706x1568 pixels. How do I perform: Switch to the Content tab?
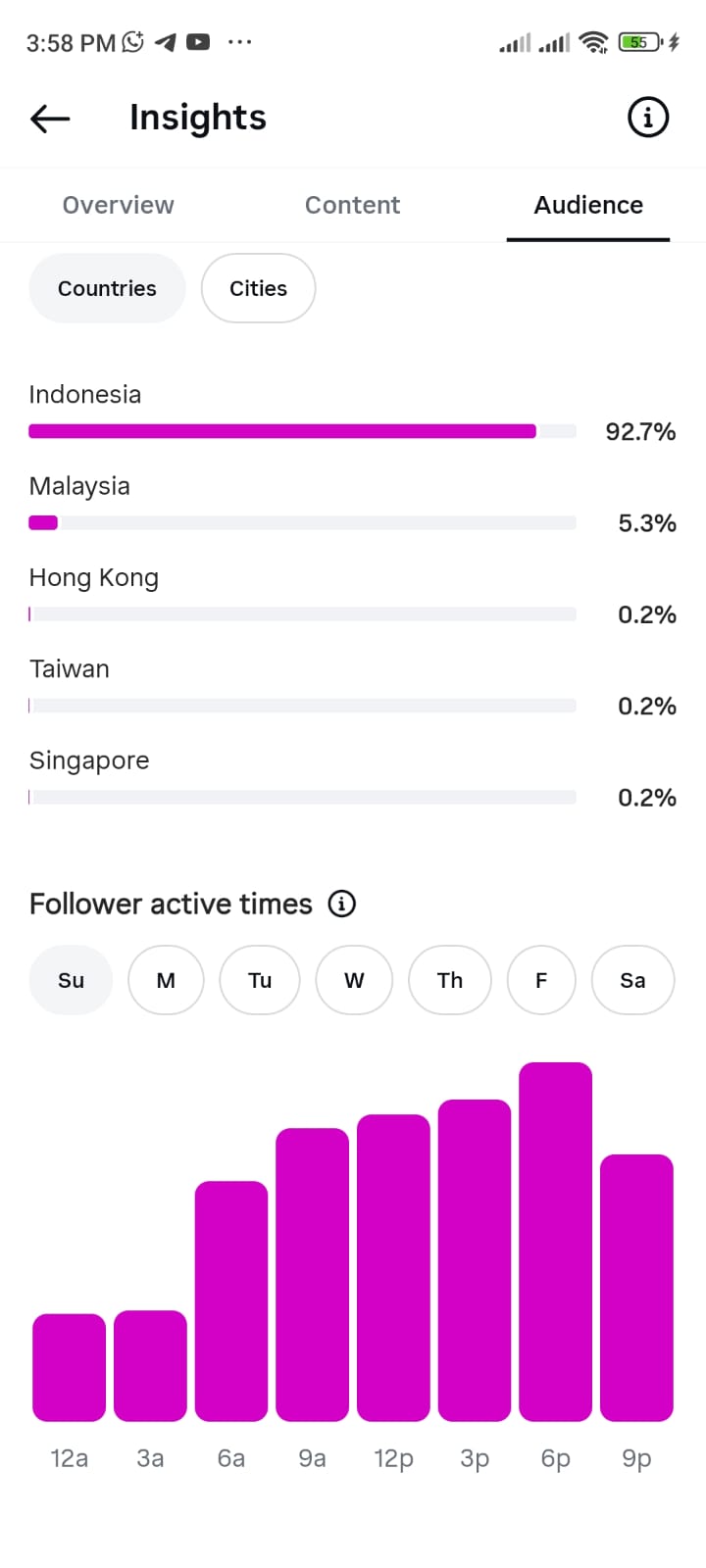[352, 205]
